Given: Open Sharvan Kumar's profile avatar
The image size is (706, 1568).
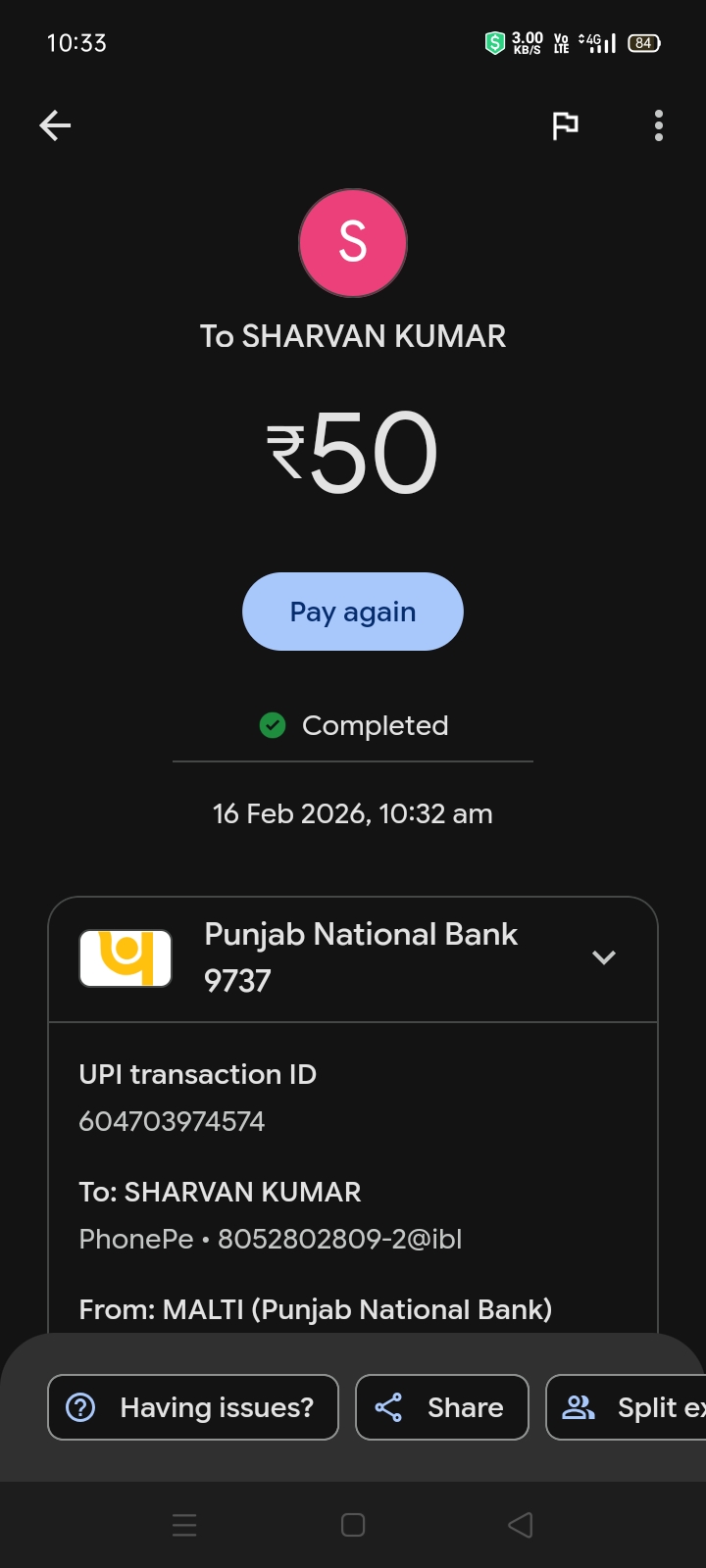Looking at the screenshot, I should click(353, 243).
